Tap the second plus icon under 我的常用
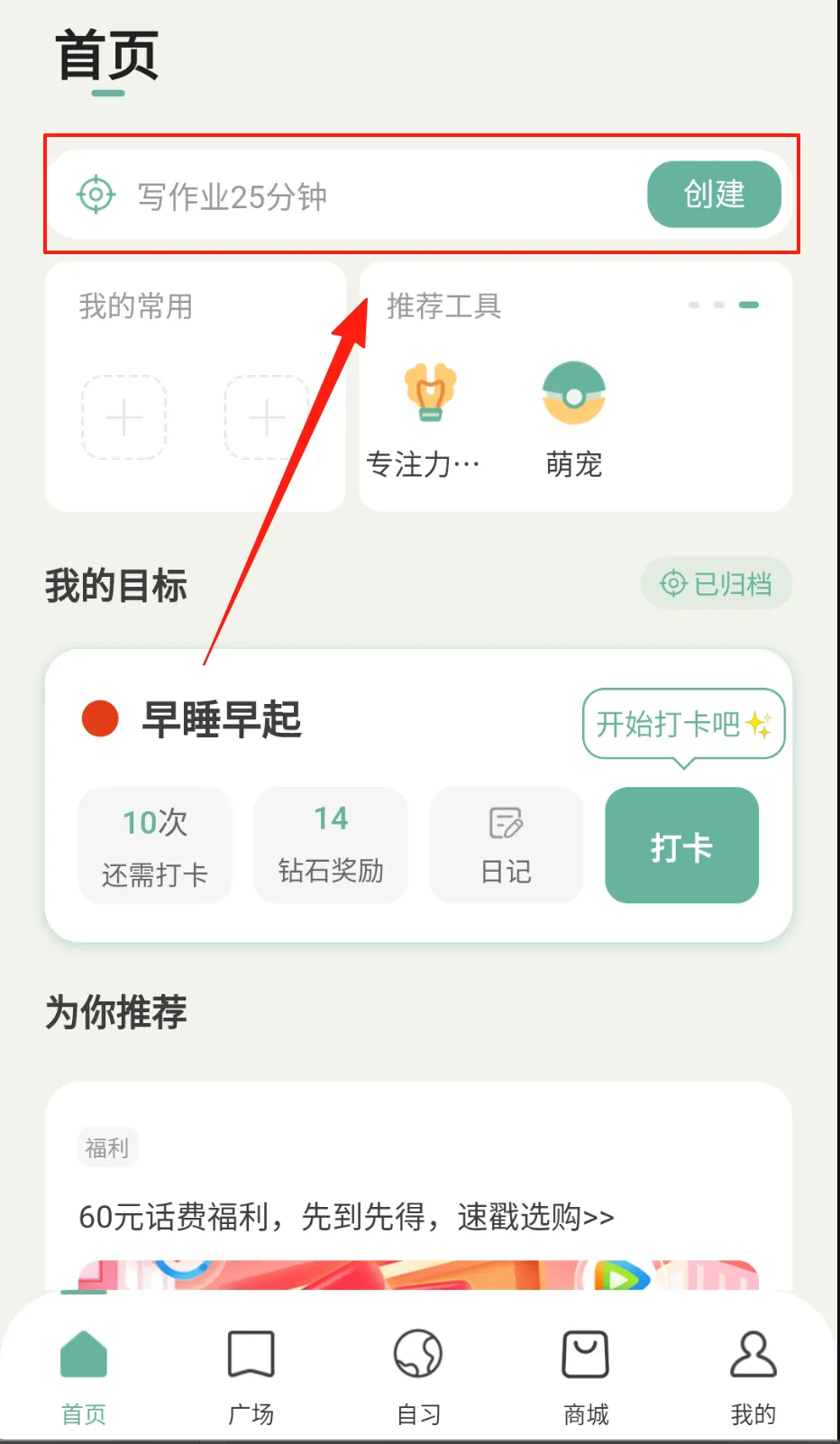 [267, 417]
